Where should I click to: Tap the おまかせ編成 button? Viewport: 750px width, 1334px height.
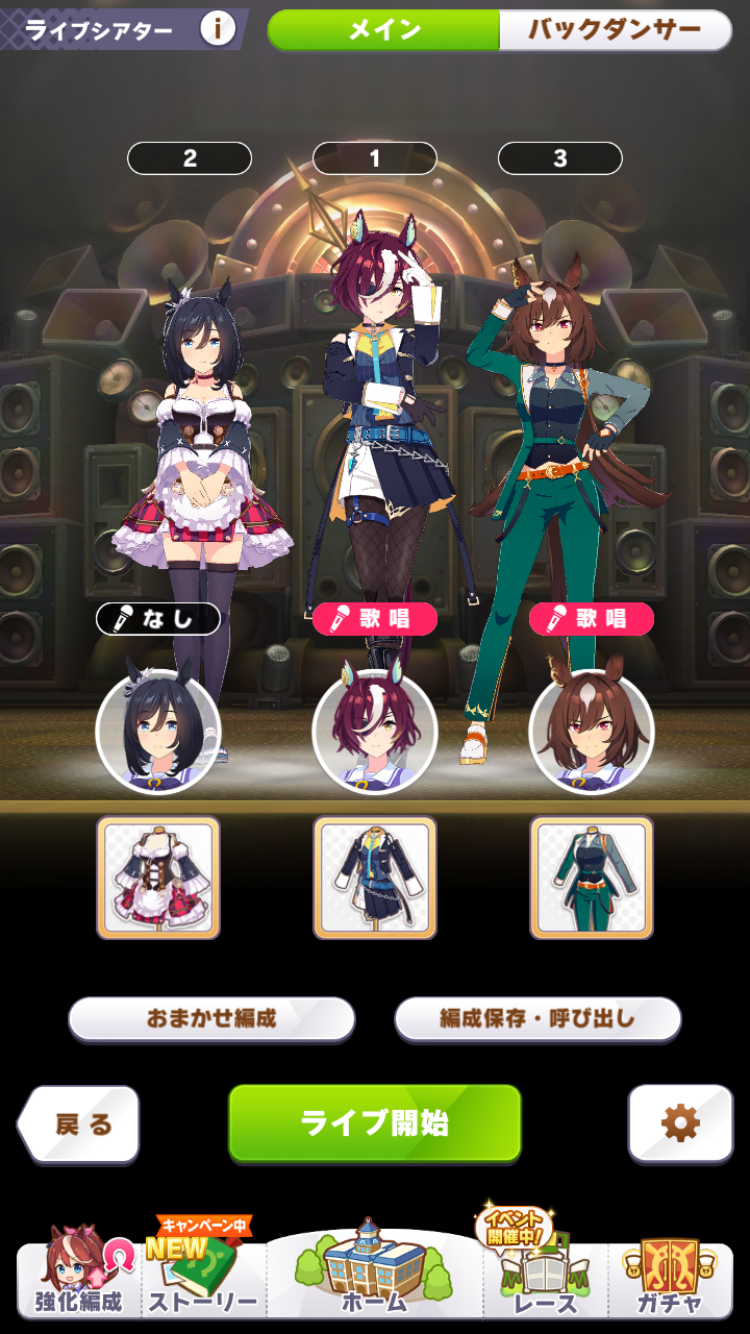(211, 1019)
